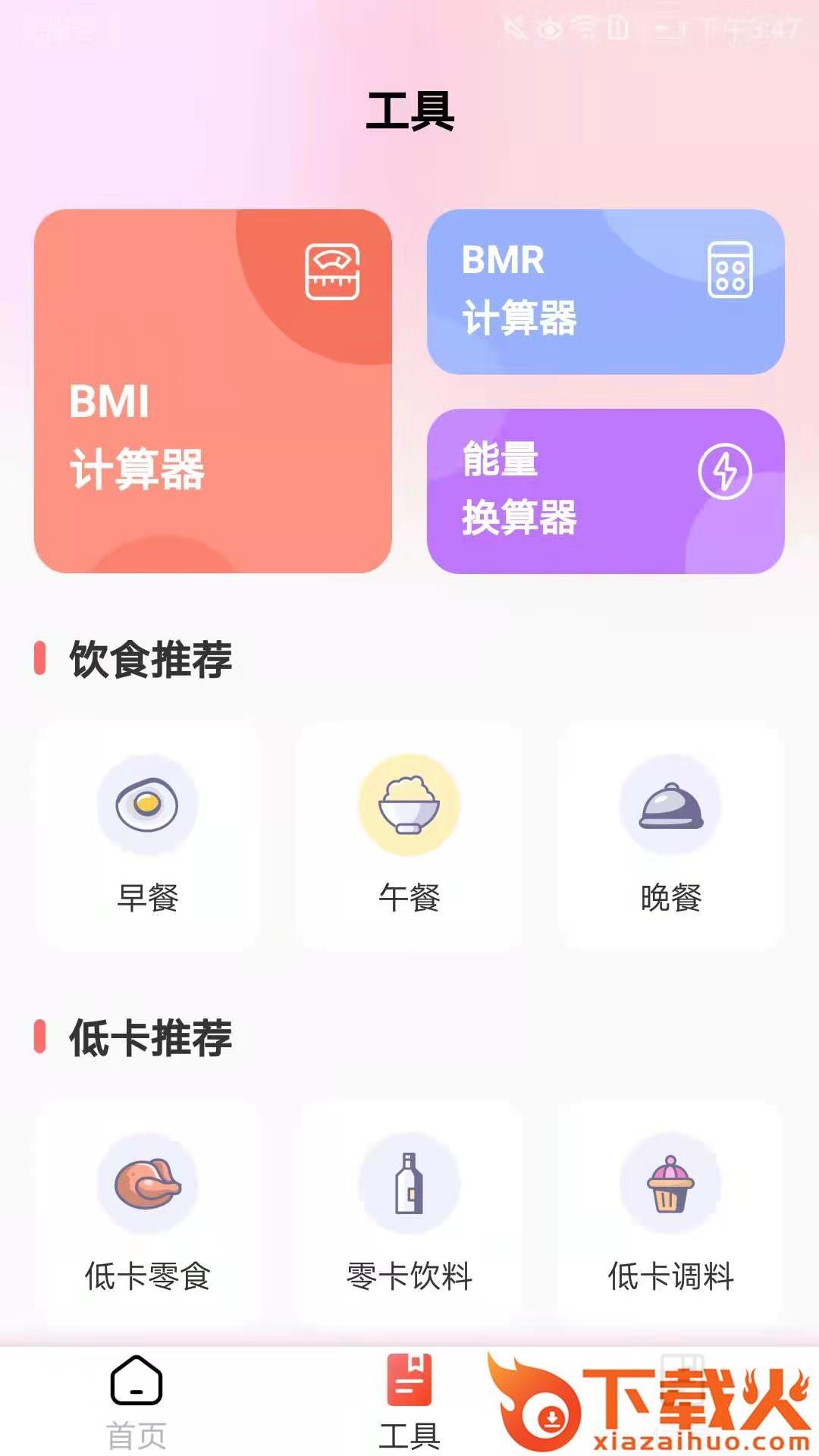
Task: Open 晚餐 dinner recommendations
Action: [x=670, y=834]
